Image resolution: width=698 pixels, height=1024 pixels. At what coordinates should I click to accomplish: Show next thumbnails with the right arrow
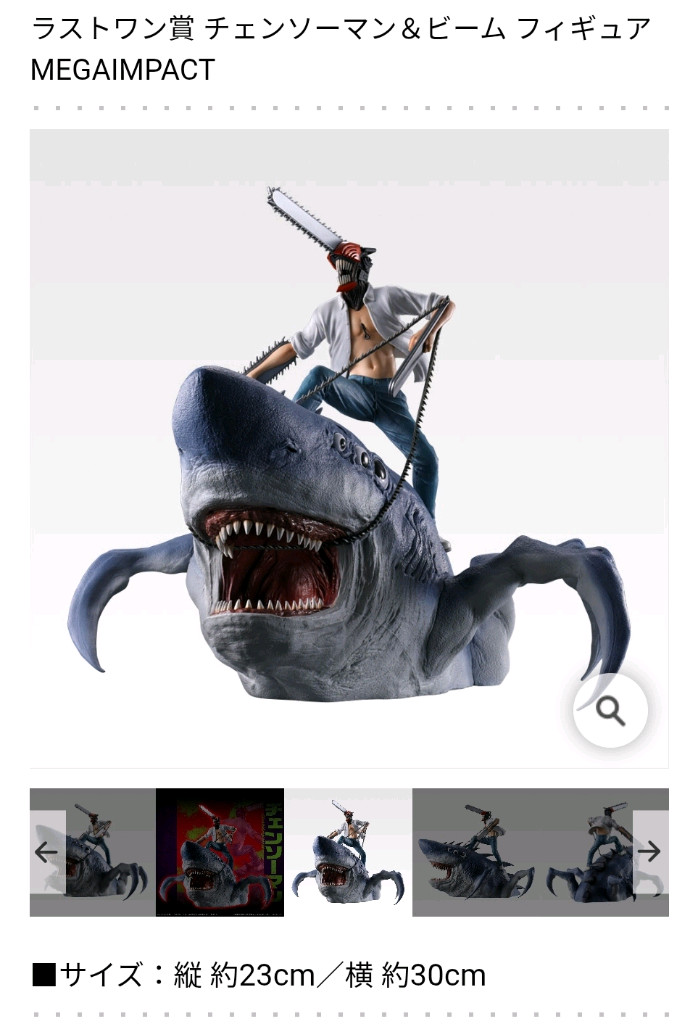tap(650, 852)
